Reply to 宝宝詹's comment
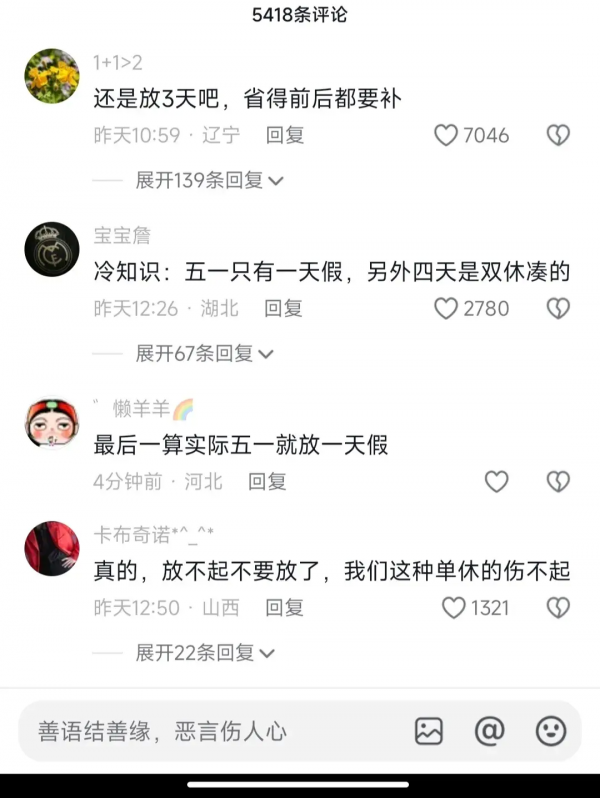This screenshot has height=798, width=600. tap(284, 308)
